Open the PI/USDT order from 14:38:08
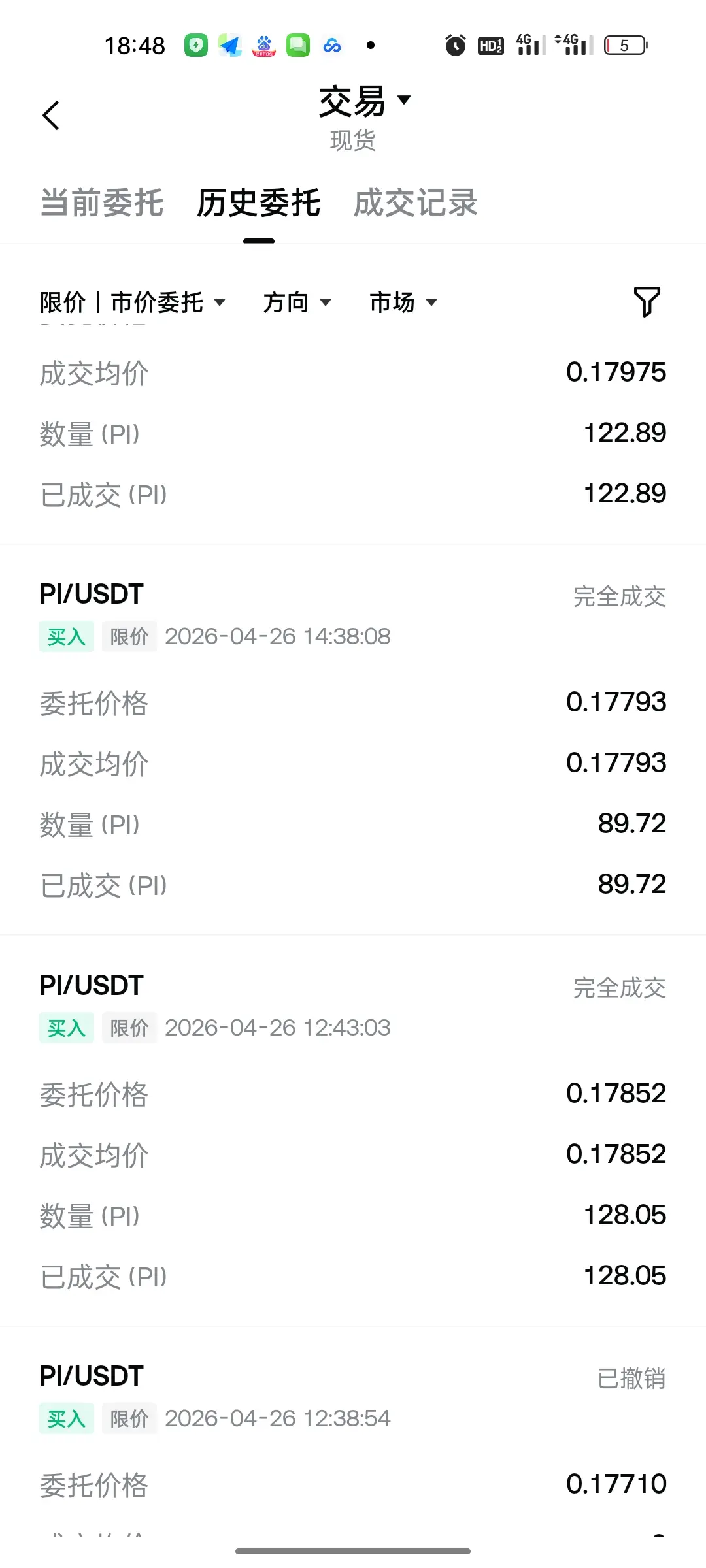 coord(353,739)
